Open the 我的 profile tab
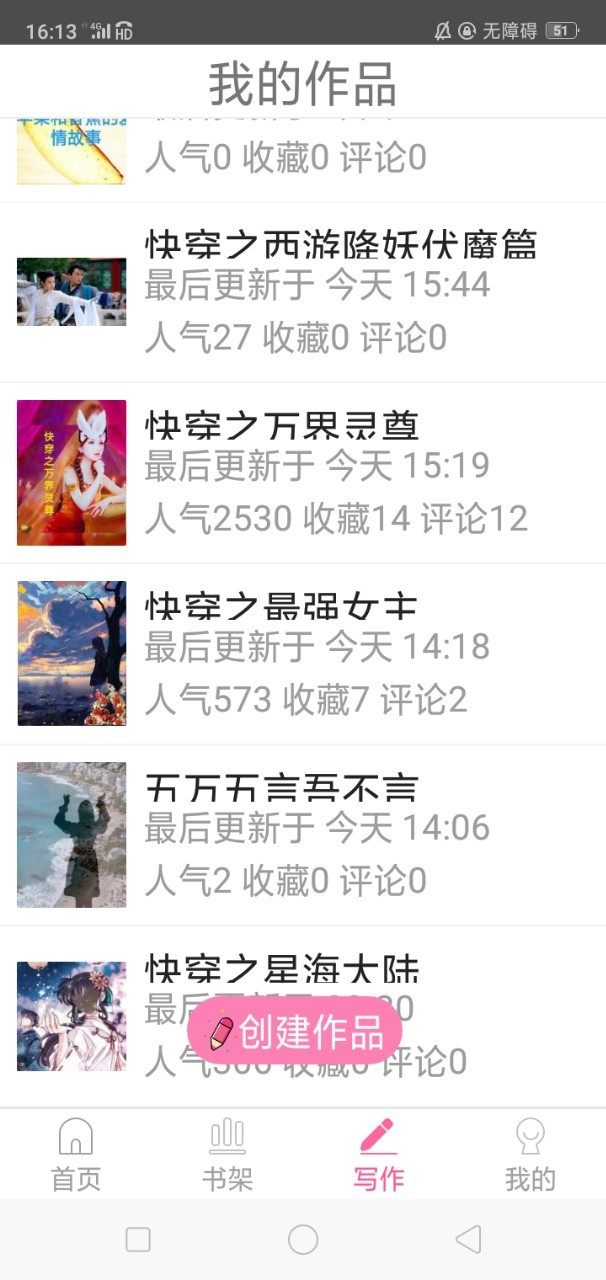Image resolution: width=606 pixels, height=1280 pixels. coord(530,1155)
